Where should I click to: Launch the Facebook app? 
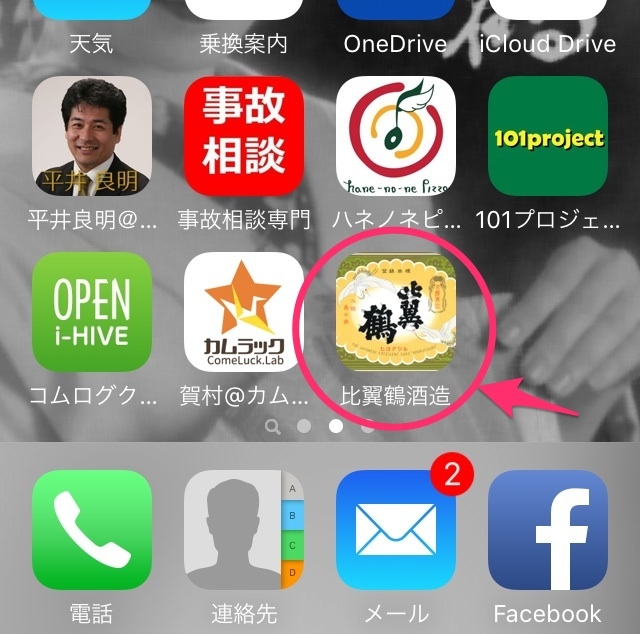click(548, 530)
